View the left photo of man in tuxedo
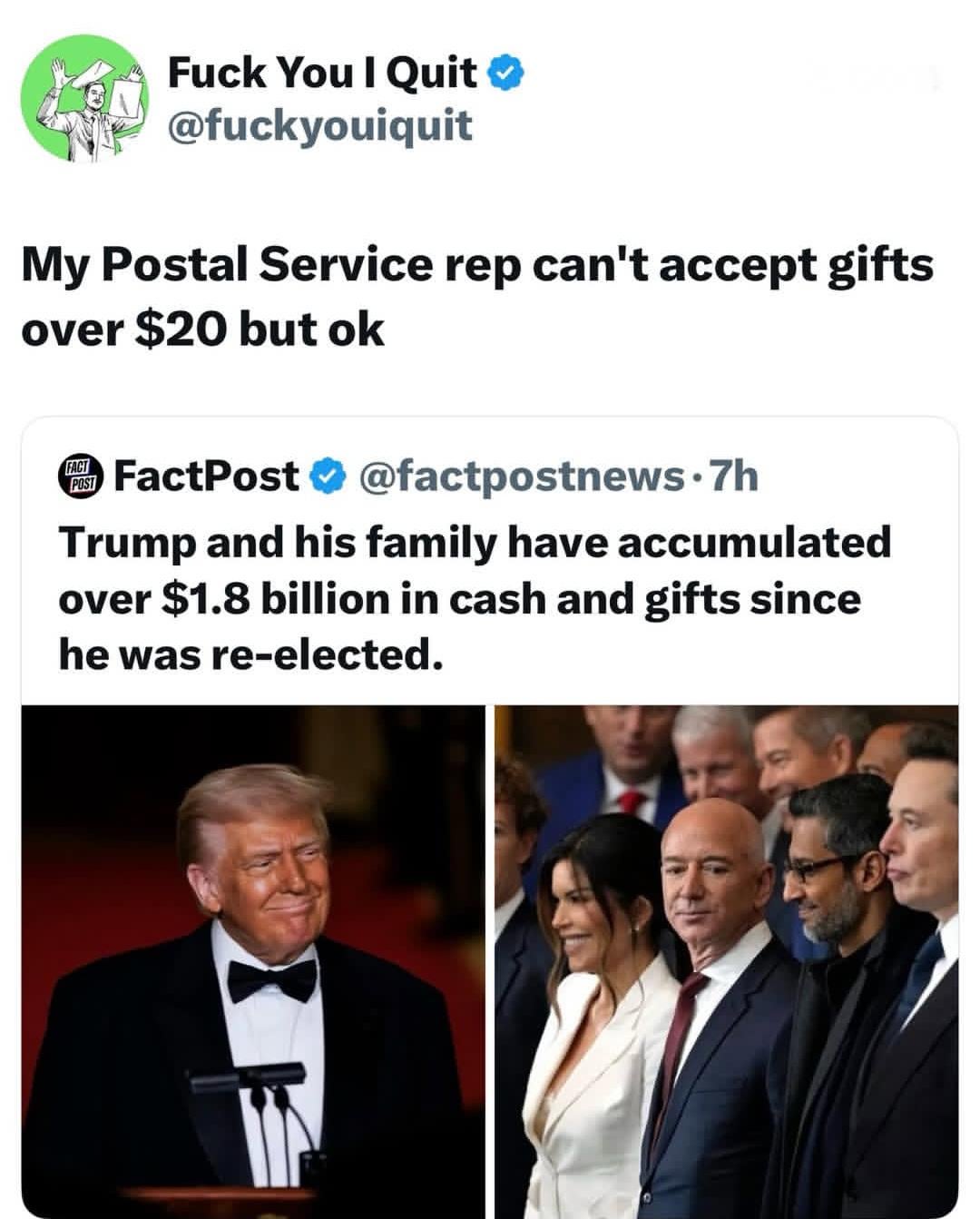 coord(253,960)
